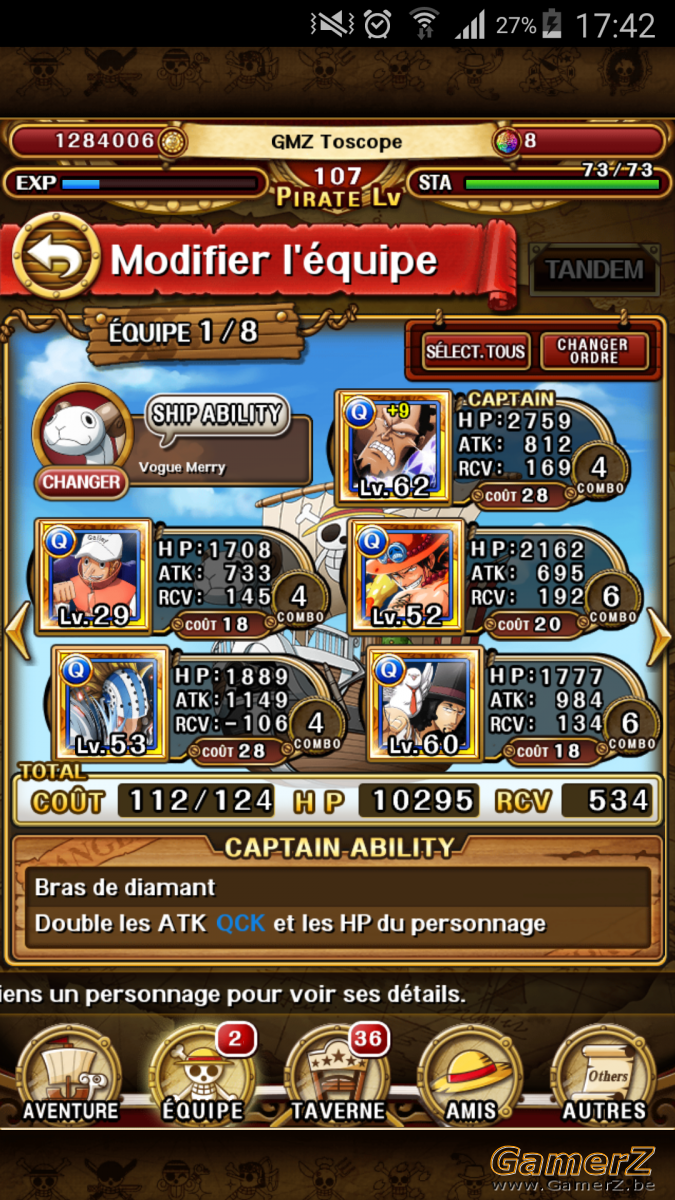Change the ship with CHANGER
The width and height of the screenshot is (675, 1200).
(x=82, y=482)
